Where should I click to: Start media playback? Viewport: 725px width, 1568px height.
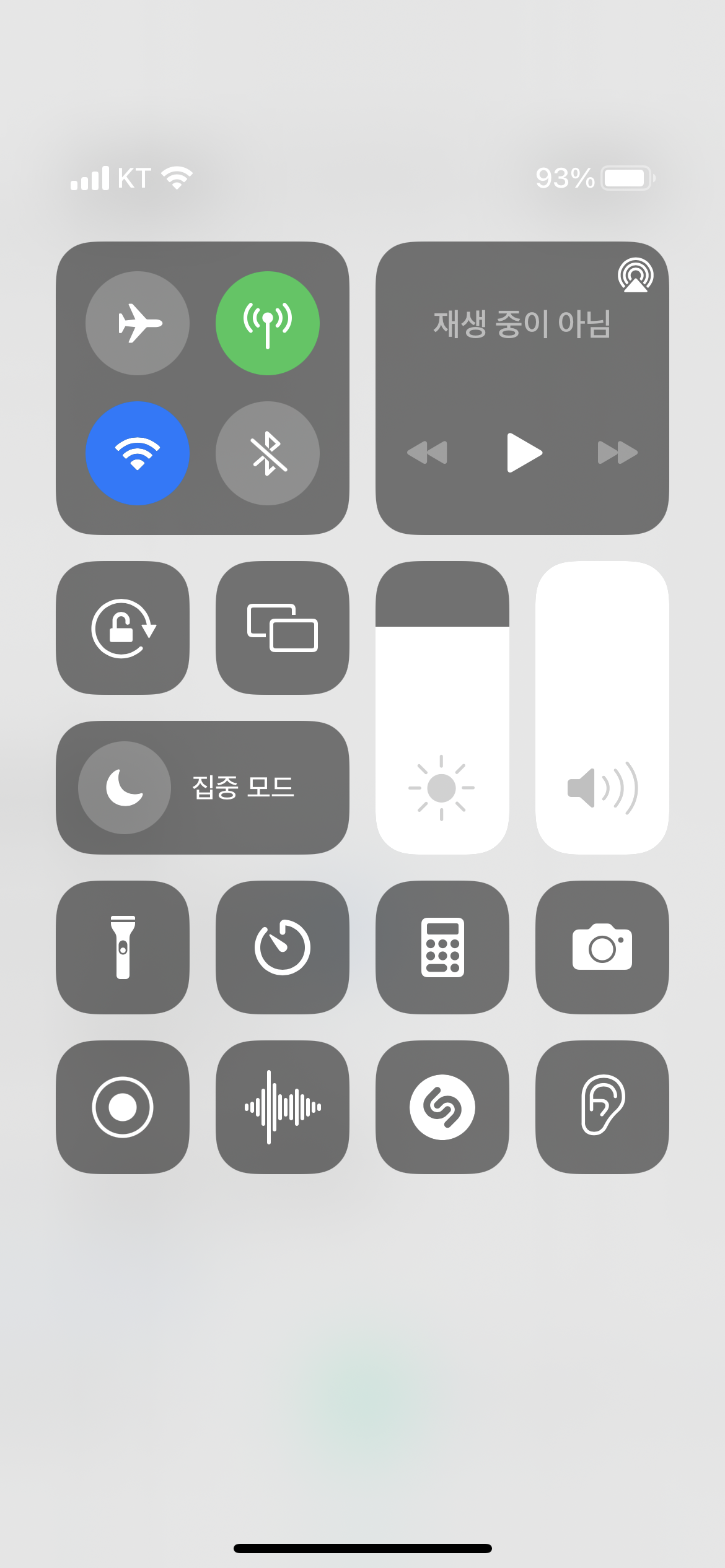coord(524,453)
